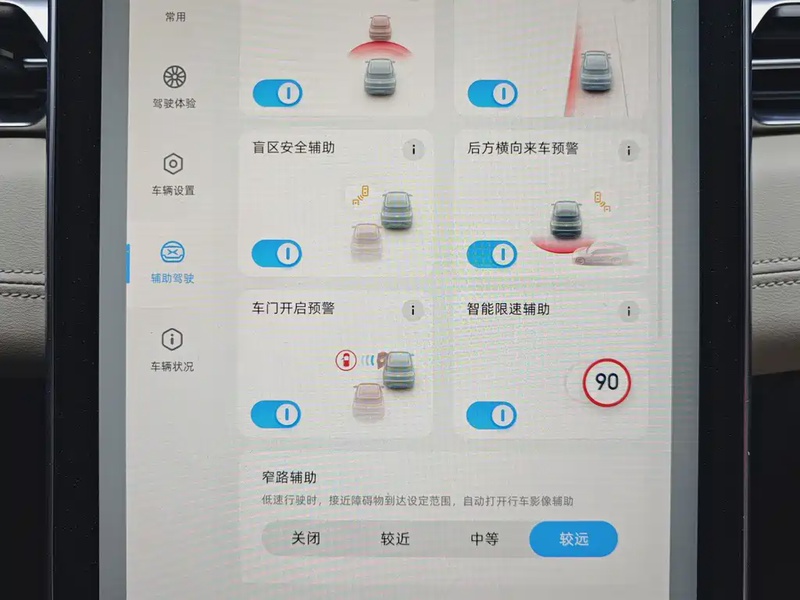Viewport: 800px width, 600px height.
Task: Open the 车辆设置 section
Action: point(173,173)
